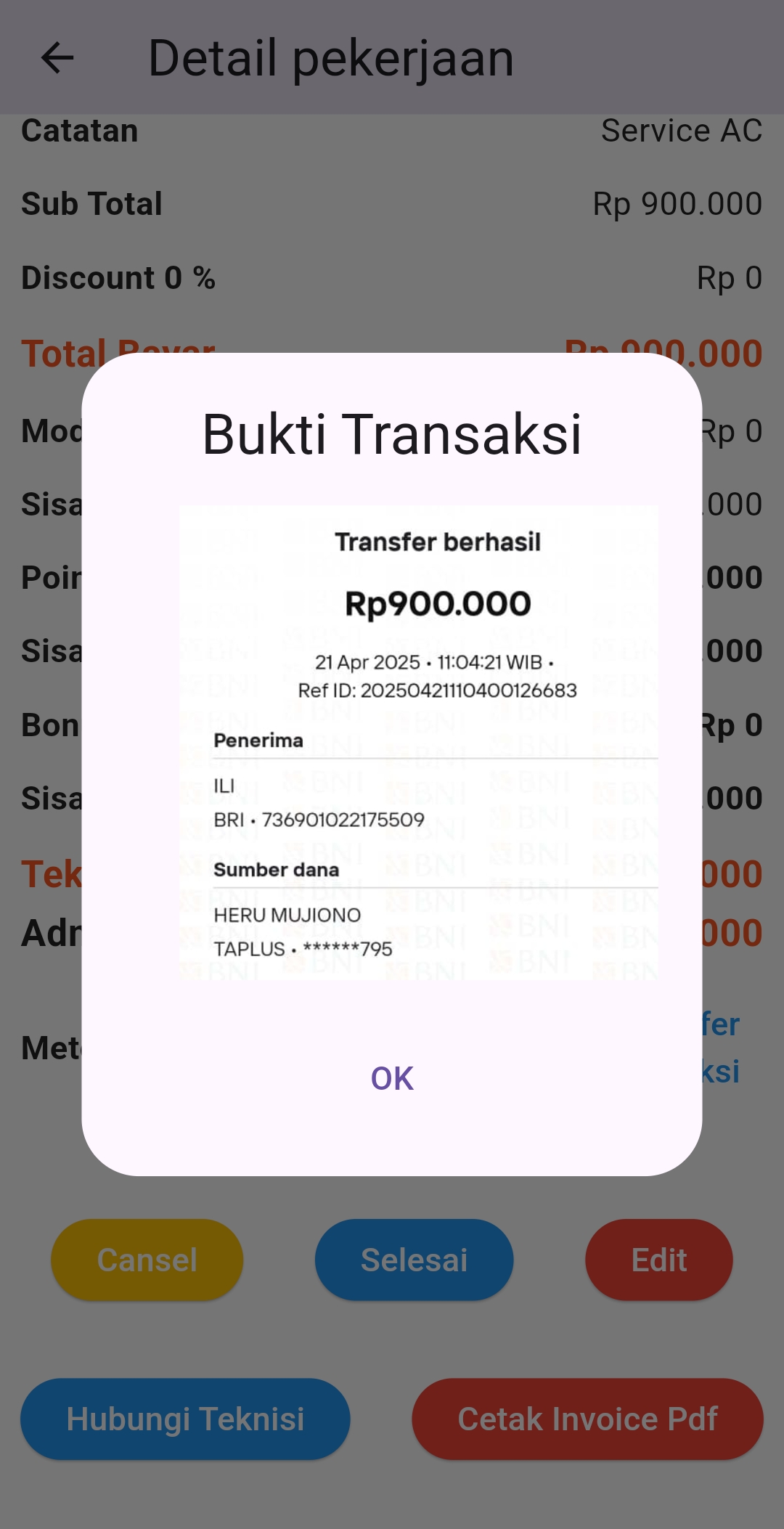784x1529 pixels.
Task: Confirm the Bukti Transaksi dialog with OK
Action: coord(392,1079)
